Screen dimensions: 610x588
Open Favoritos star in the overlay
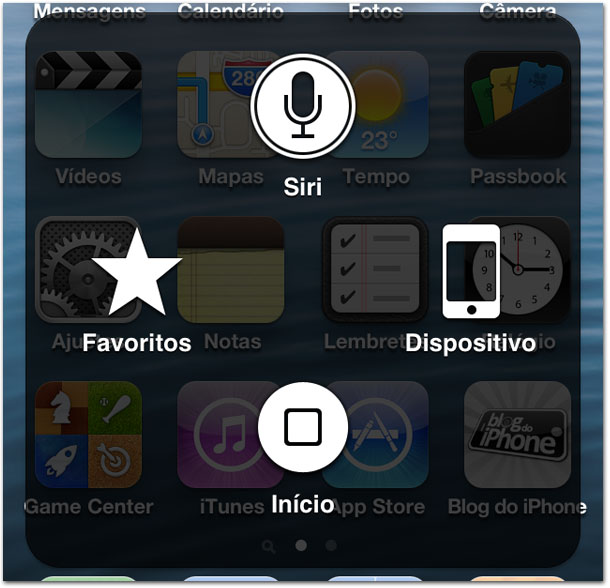137,273
